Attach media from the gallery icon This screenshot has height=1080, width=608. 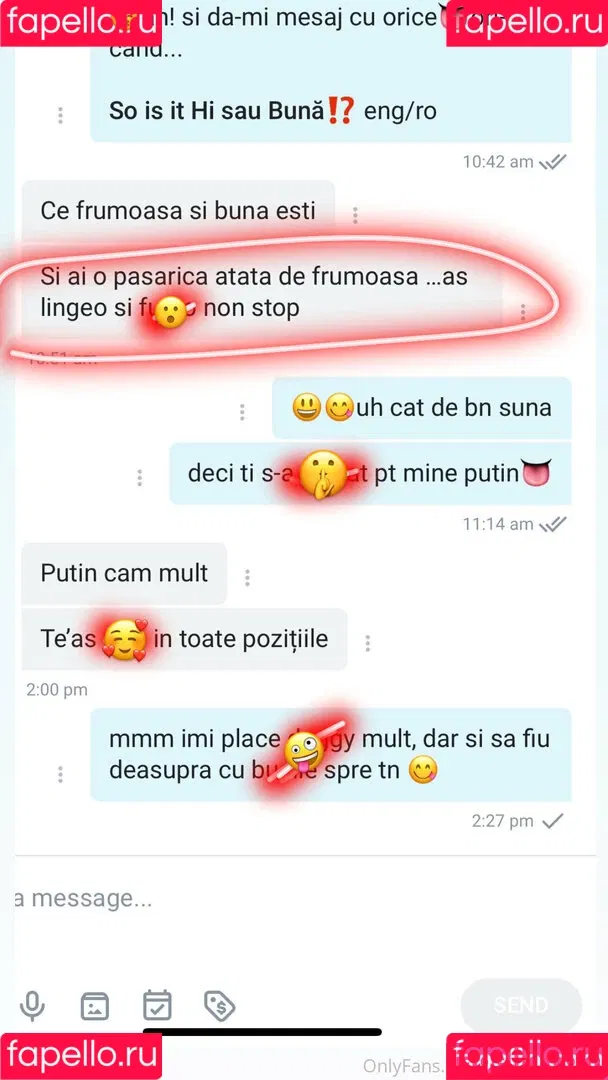click(x=95, y=1005)
